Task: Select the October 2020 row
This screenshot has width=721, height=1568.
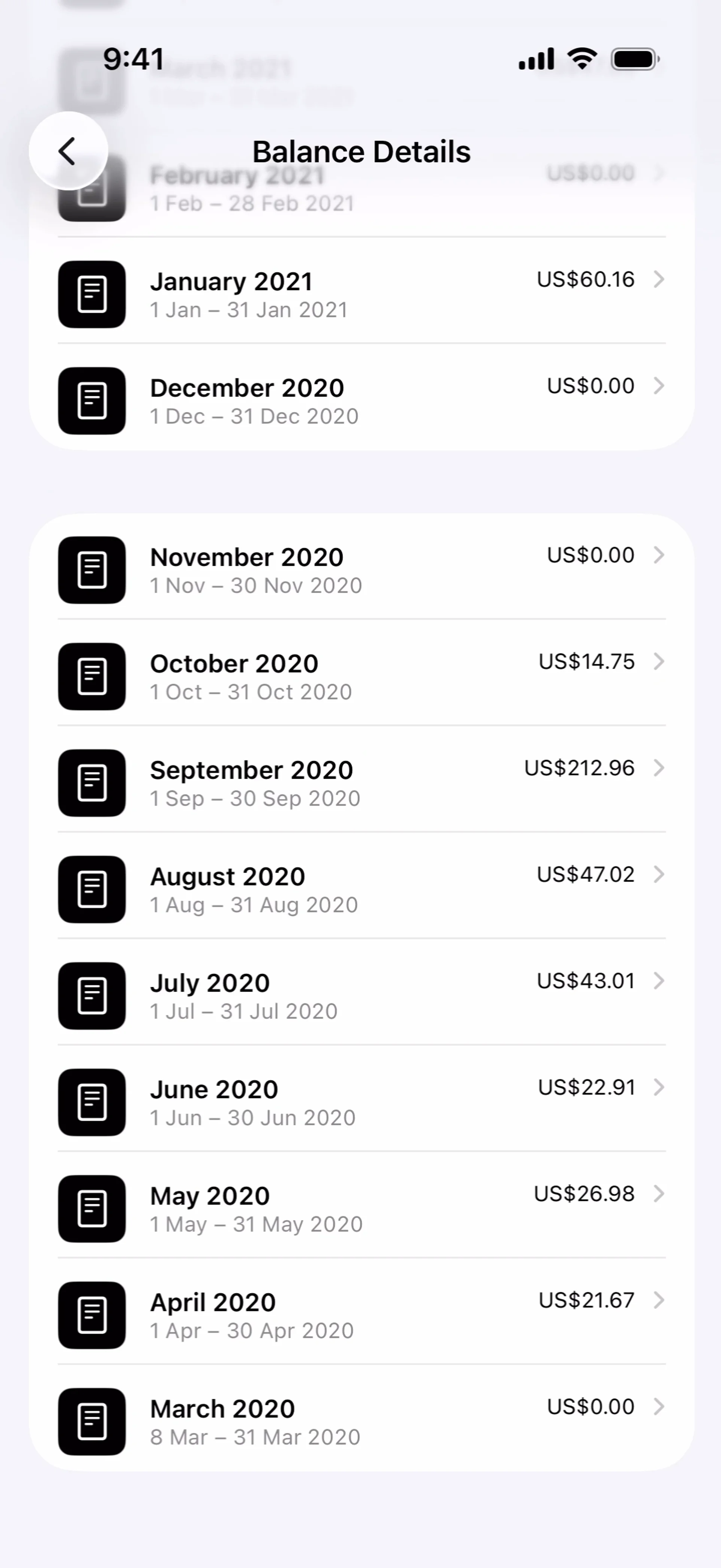Action: 361,677
